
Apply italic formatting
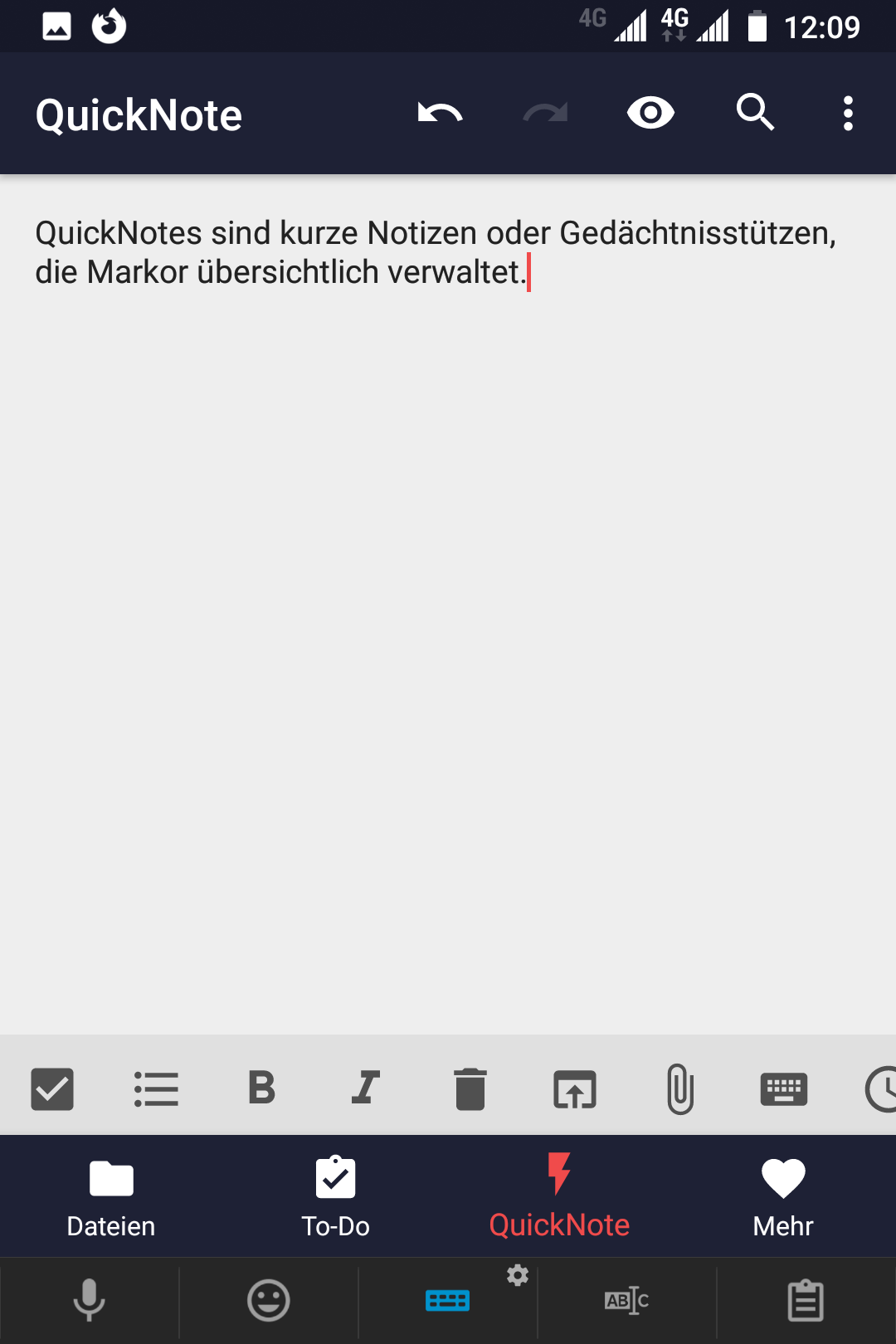[x=366, y=1088]
